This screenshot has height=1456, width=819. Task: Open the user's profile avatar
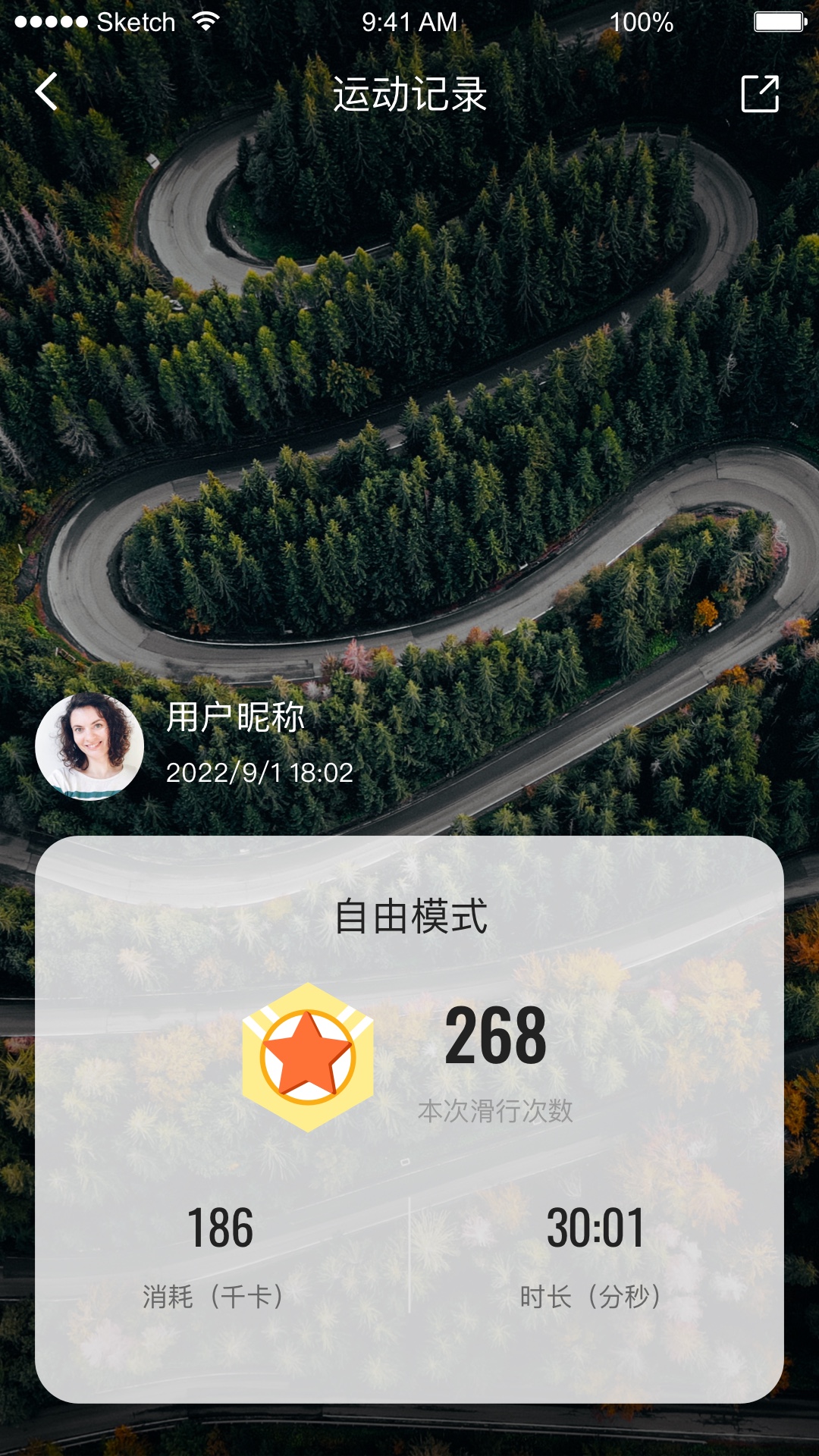pos(89,746)
